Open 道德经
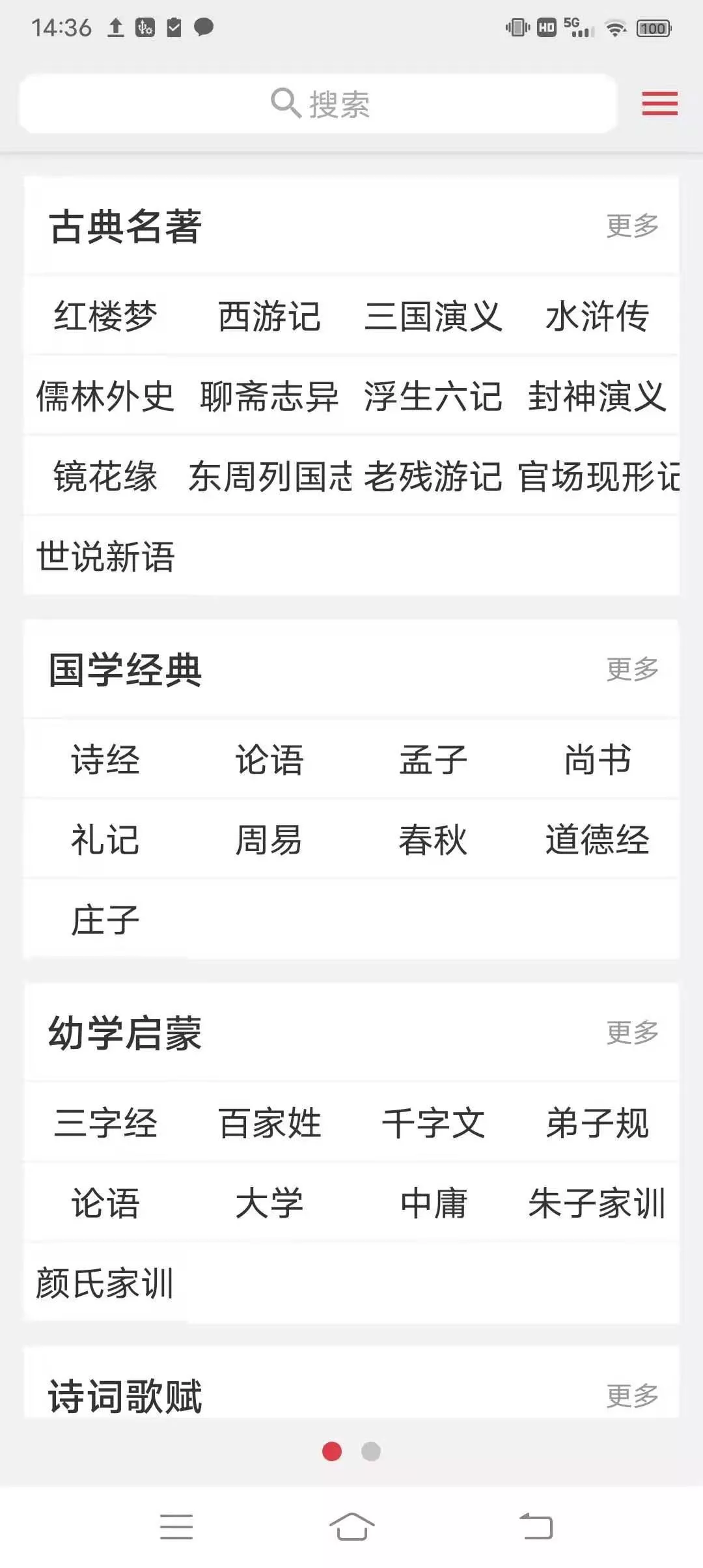This screenshot has height=1568, width=703. (597, 840)
